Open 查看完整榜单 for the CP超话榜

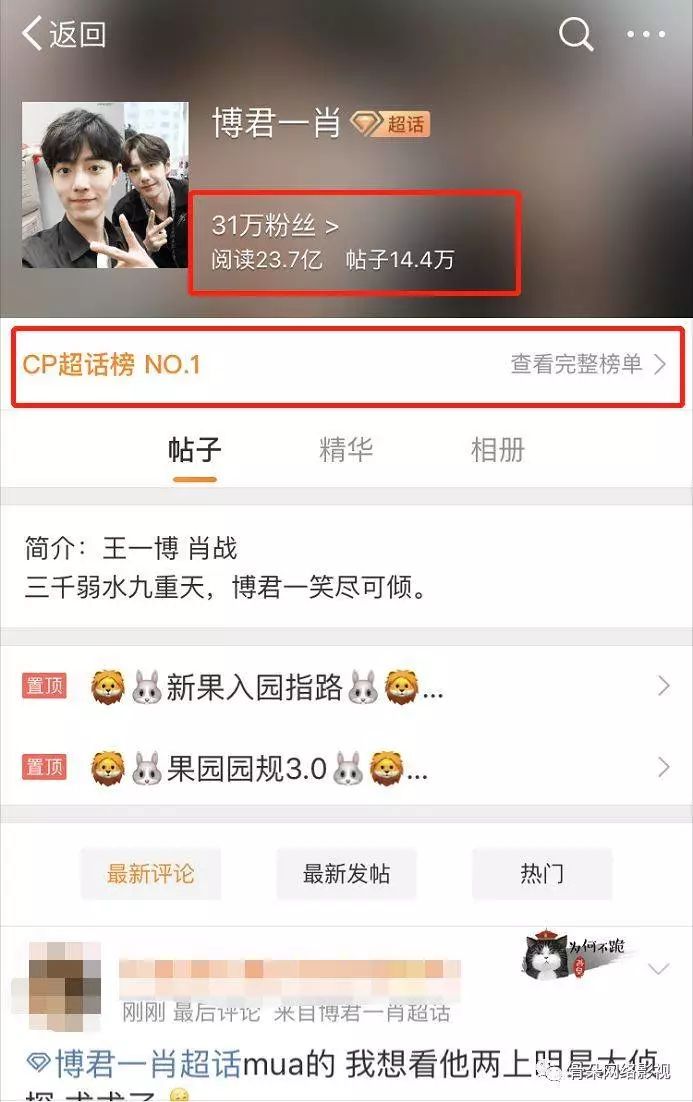coord(588,365)
